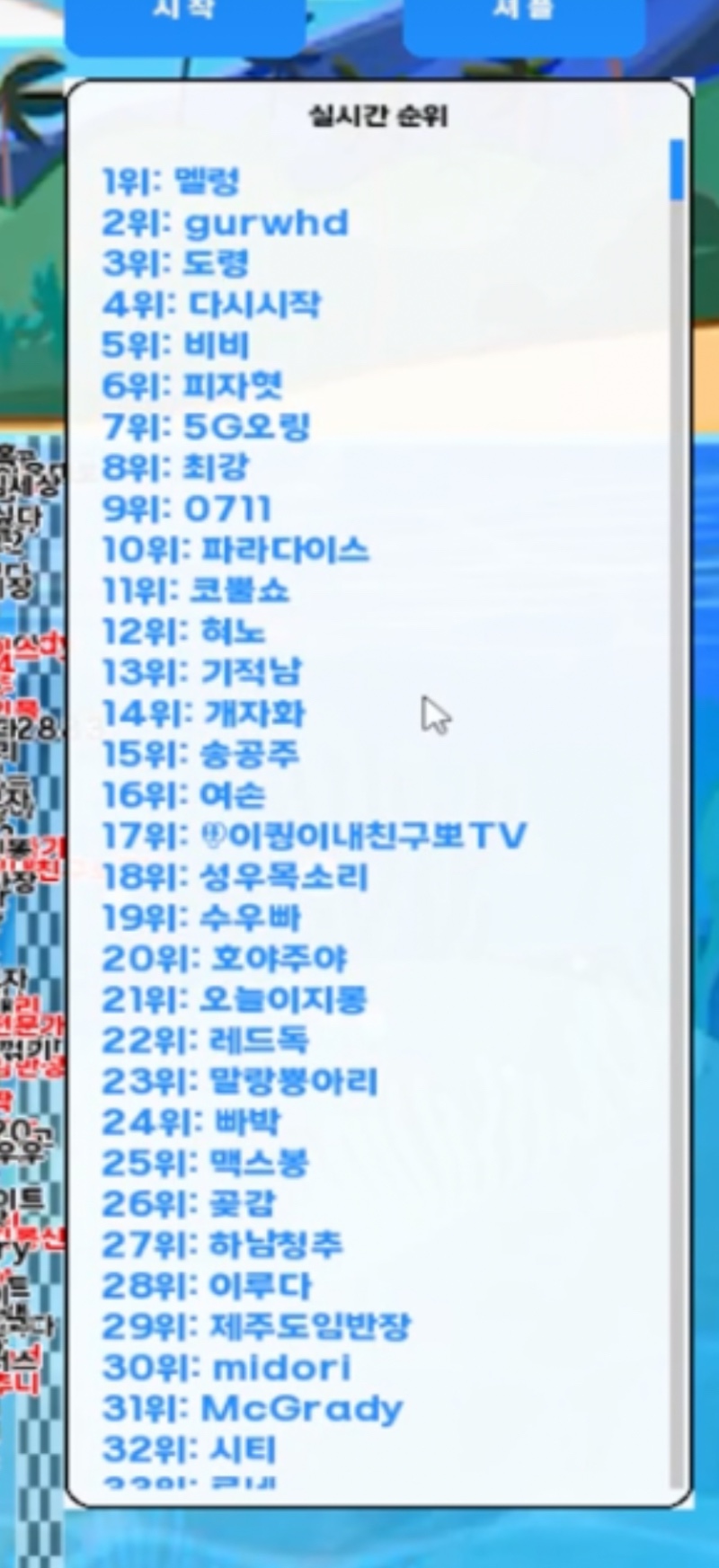Tap the ranking list scrollbar thumb
This screenshot has height=1568, width=719.
(677, 169)
